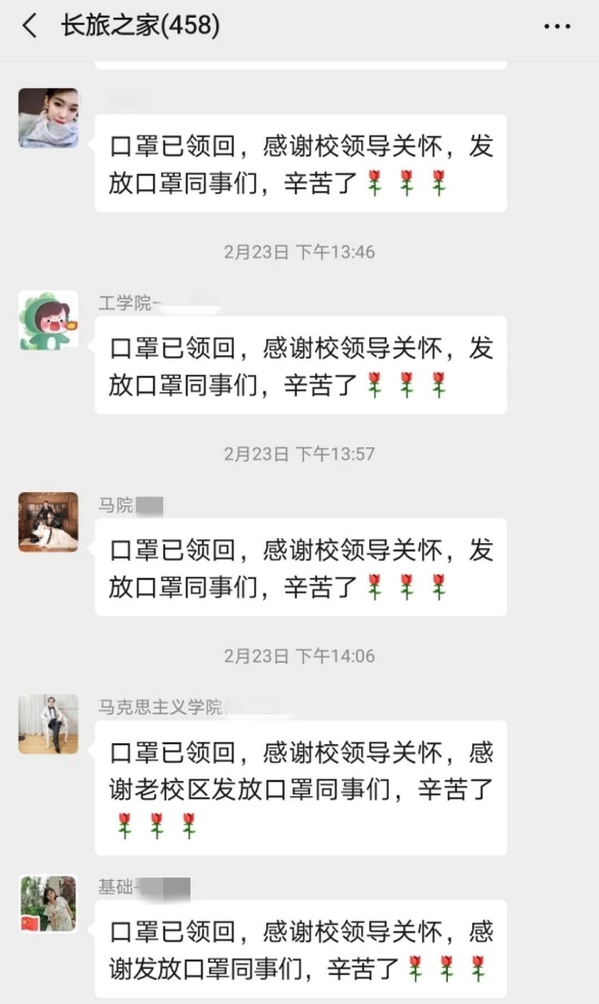
Task: Open the 工学院 member's cartoon avatar
Action: (49, 320)
